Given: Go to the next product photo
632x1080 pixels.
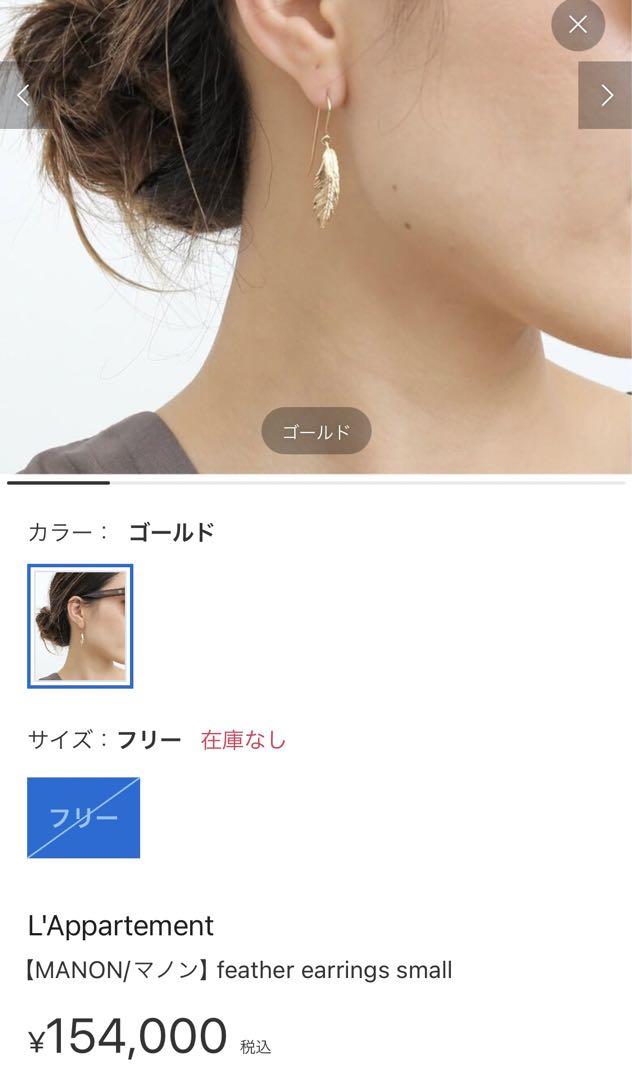Looking at the screenshot, I should click(x=606, y=95).
